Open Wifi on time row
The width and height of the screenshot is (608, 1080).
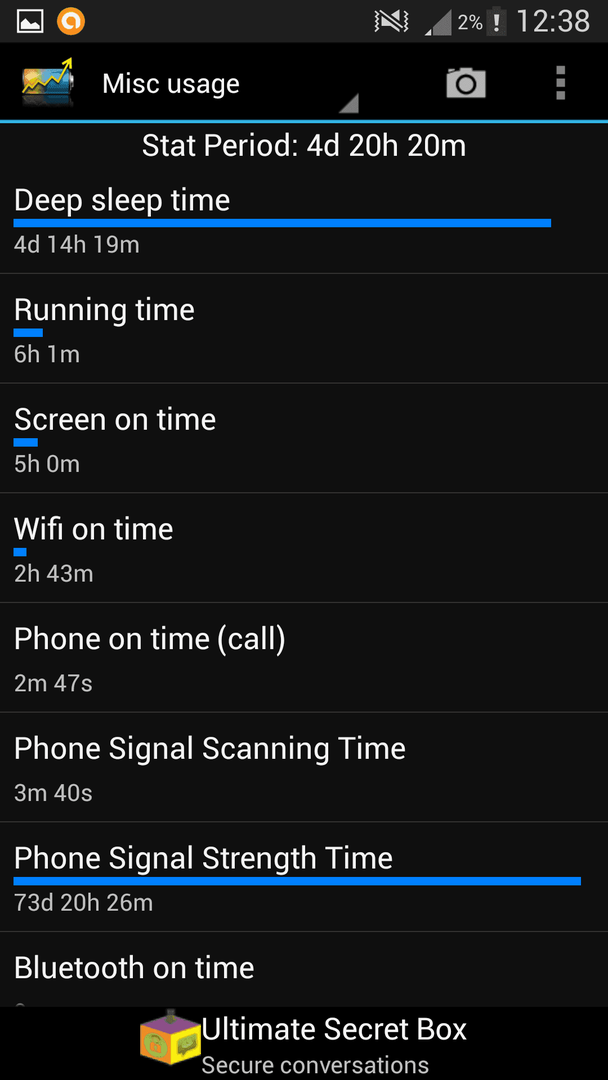(x=304, y=548)
